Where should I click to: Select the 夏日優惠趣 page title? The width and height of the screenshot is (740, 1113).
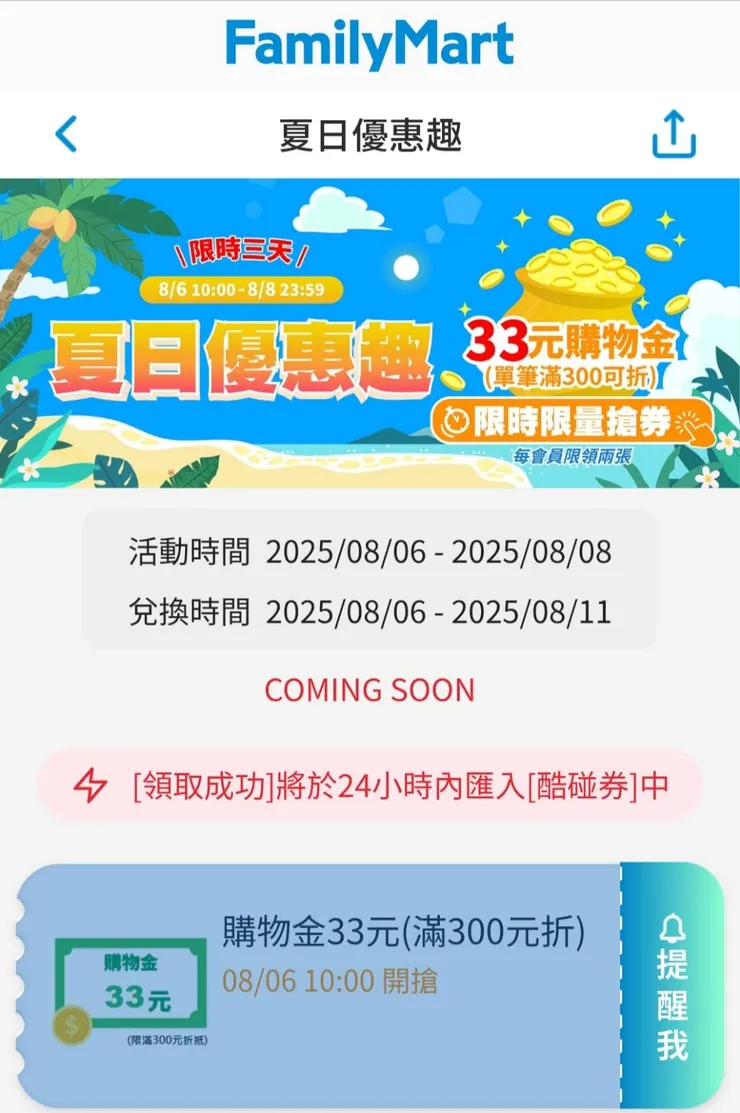coord(370,133)
